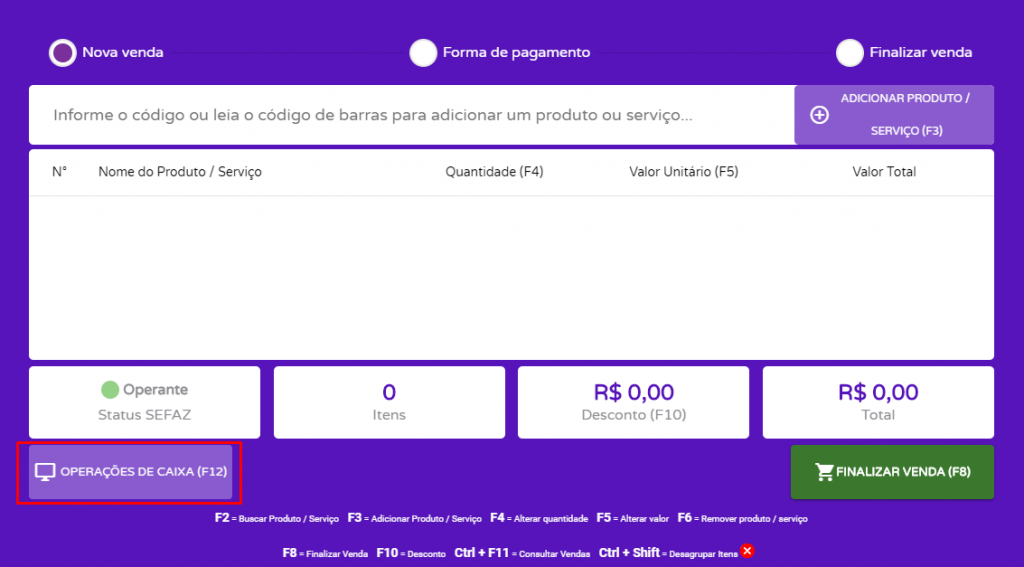1024x567 pixels.
Task: Select the Forma de pagamento step
Action: coord(500,53)
